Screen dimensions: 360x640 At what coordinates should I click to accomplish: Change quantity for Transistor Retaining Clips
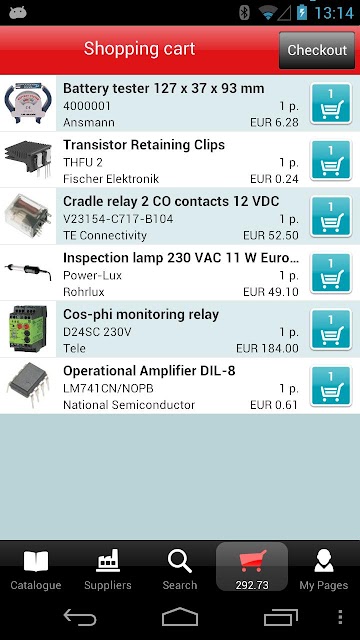331,160
